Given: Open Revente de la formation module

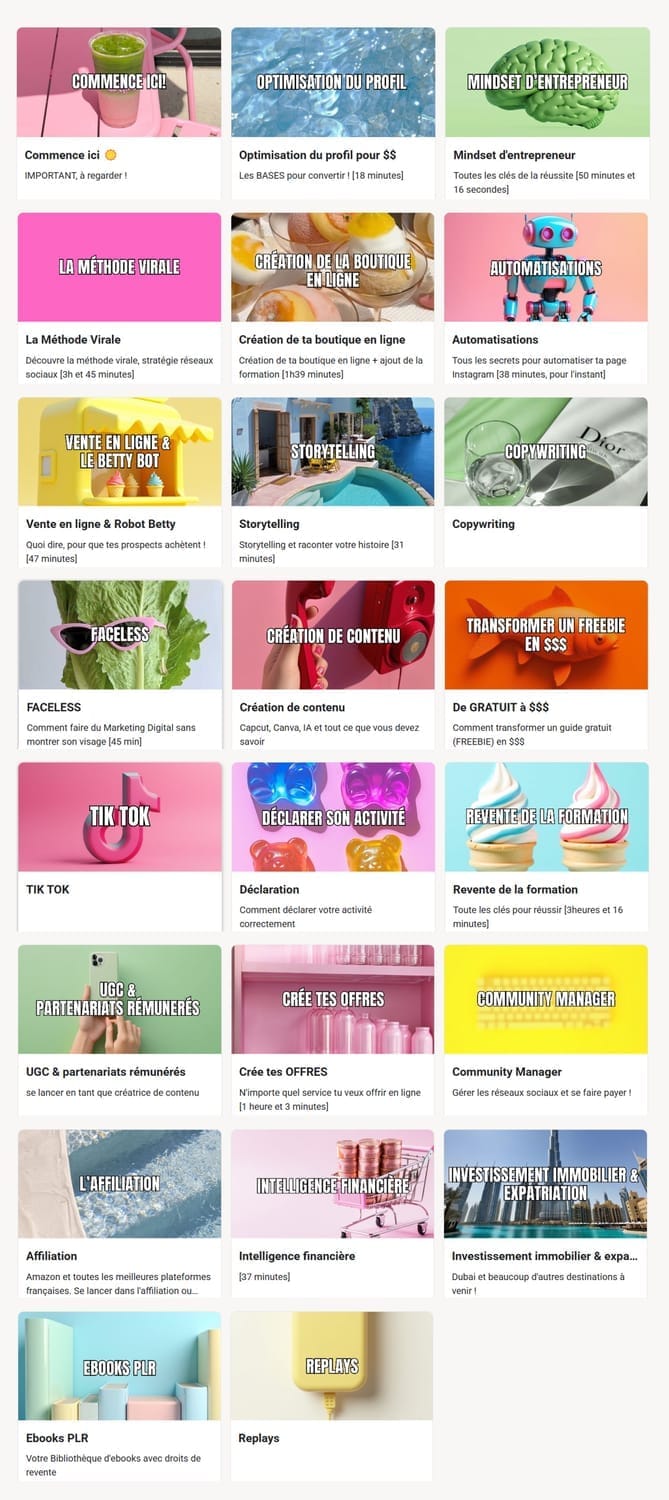Looking at the screenshot, I should (546, 817).
